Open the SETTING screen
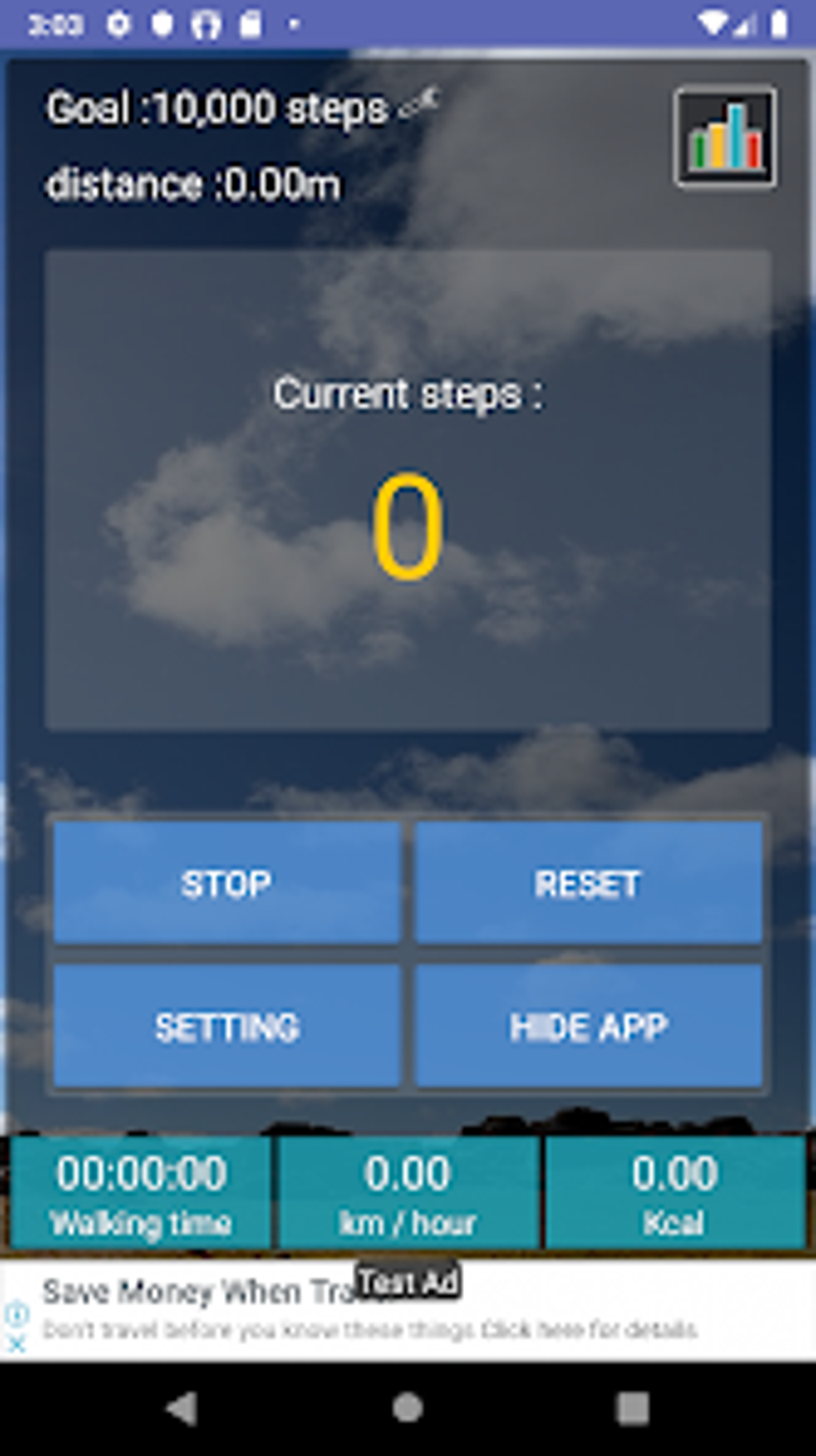 pyautogui.click(x=227, y=1025)
